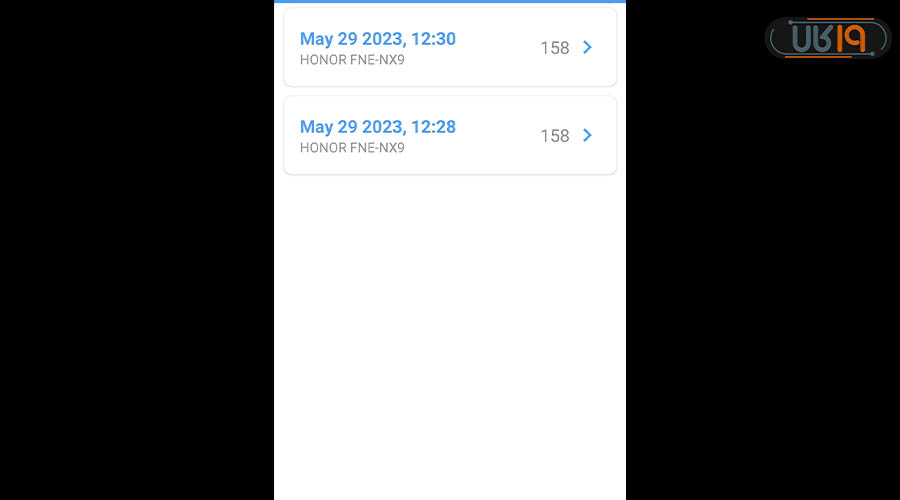
Task: Open the May 29 2023, 12:28 entry
Action: point(449,136)
